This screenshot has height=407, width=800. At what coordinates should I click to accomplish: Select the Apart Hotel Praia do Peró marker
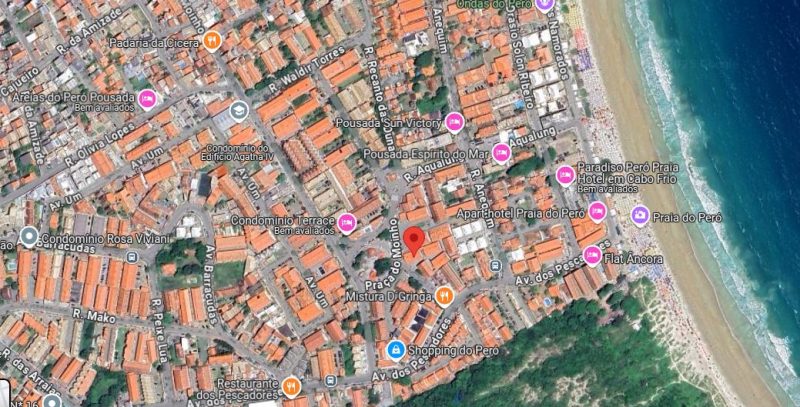pos(598,211)
